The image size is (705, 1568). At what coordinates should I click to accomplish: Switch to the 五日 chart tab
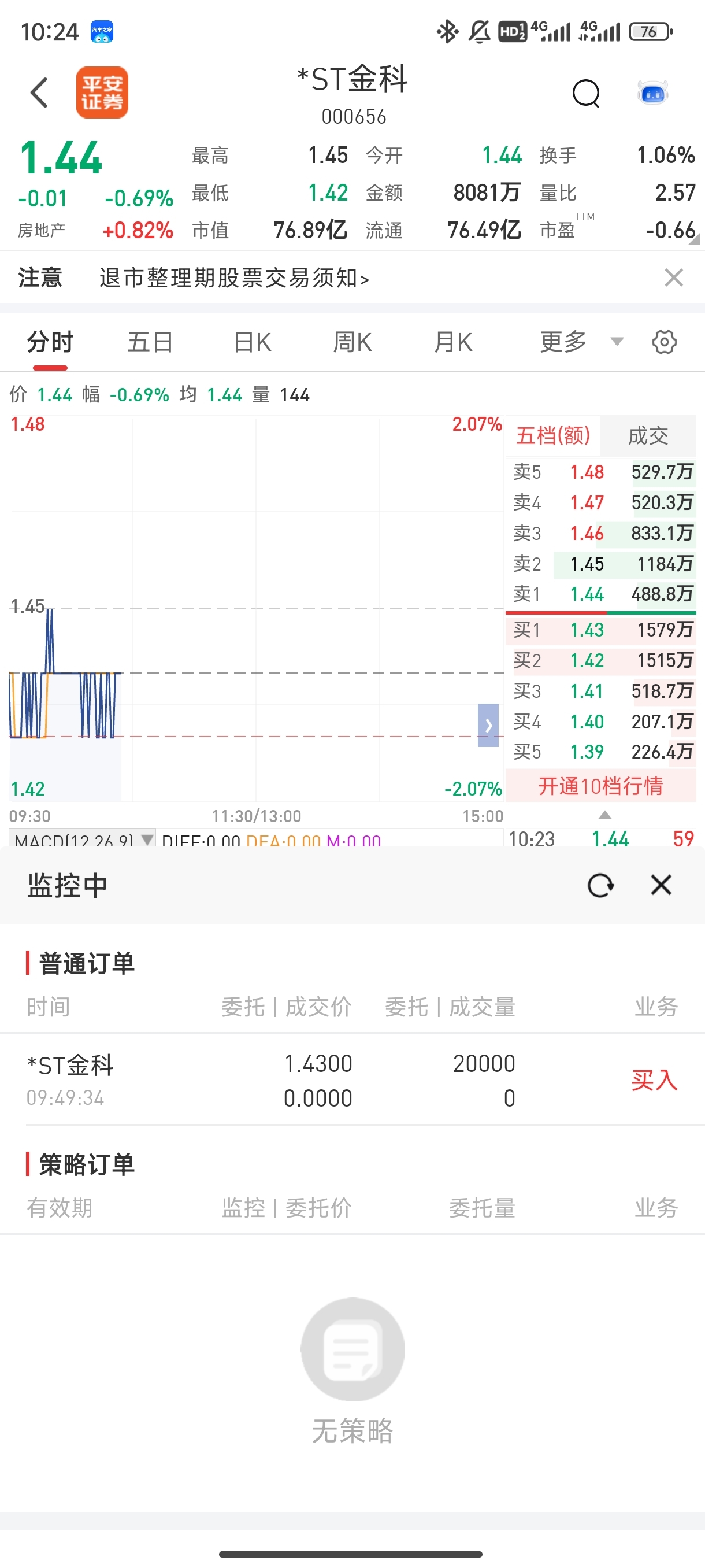tap(150, 342)
